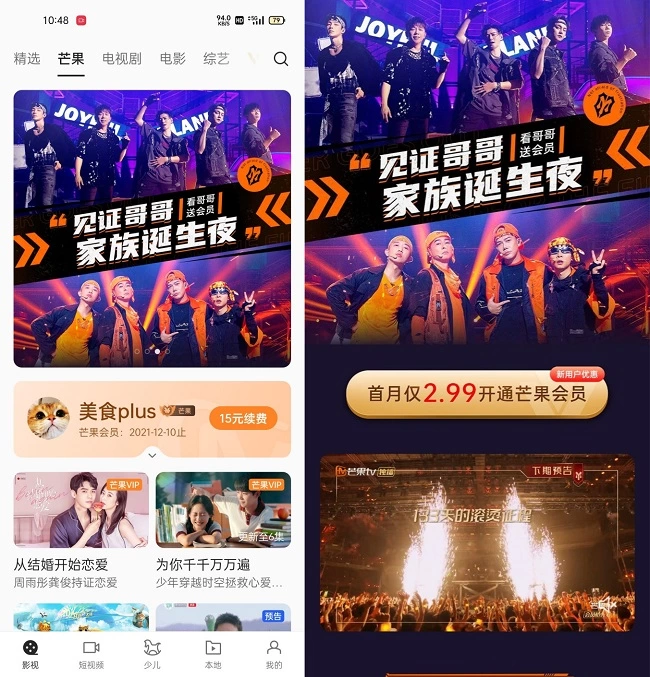Go to the 本地 bottom tab

point(213,654)
